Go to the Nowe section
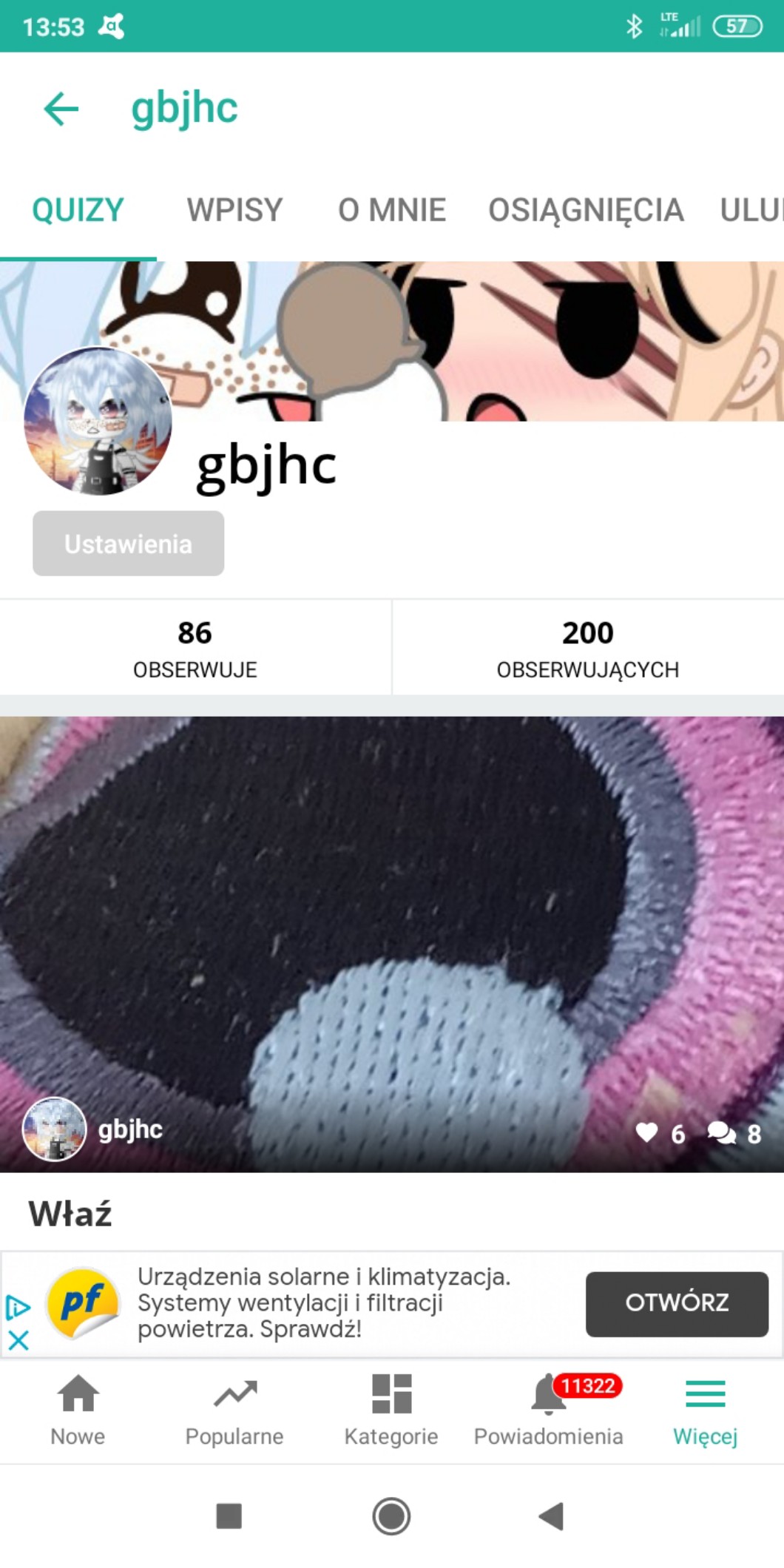 click(x=78, y=1410)
